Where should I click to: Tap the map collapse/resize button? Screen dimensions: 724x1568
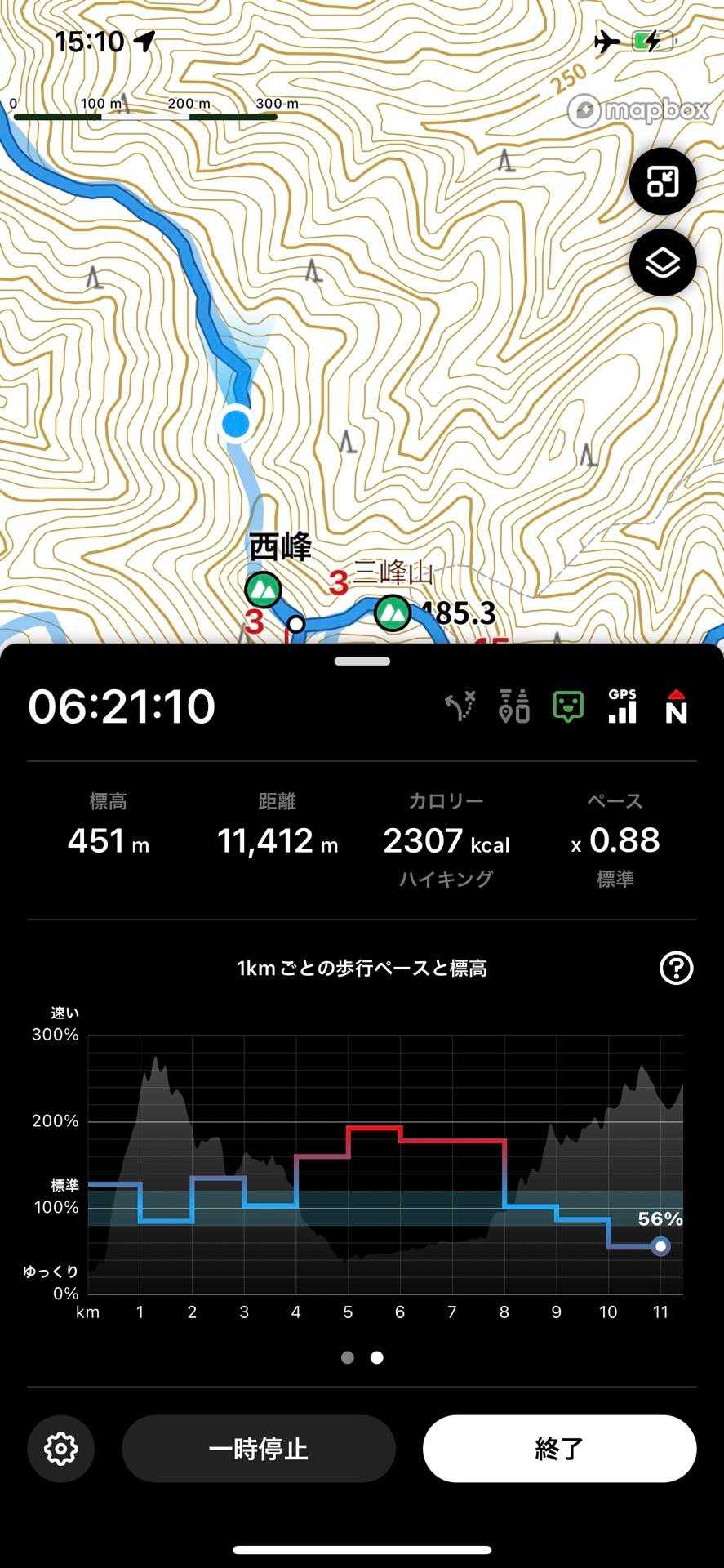662,181
